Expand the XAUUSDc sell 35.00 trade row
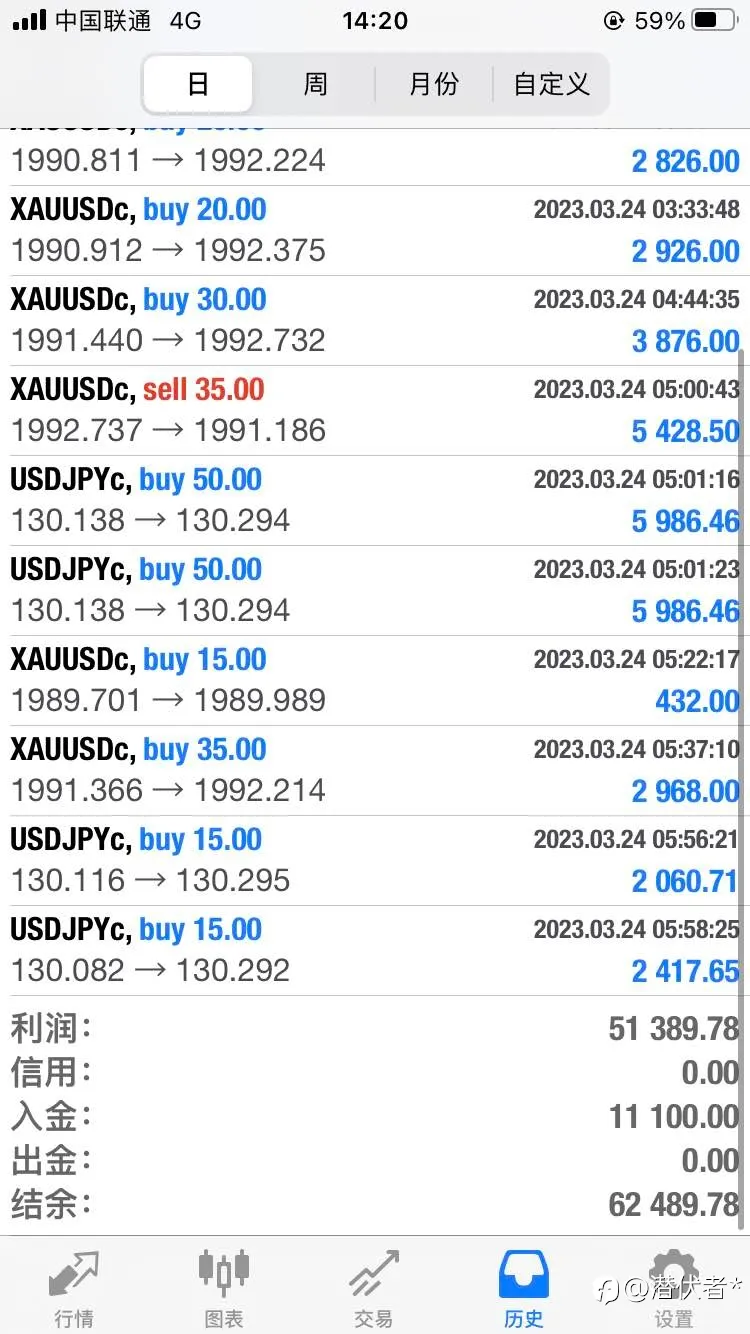Viewport: 750px width, 1334px height. tap(375, 411)
